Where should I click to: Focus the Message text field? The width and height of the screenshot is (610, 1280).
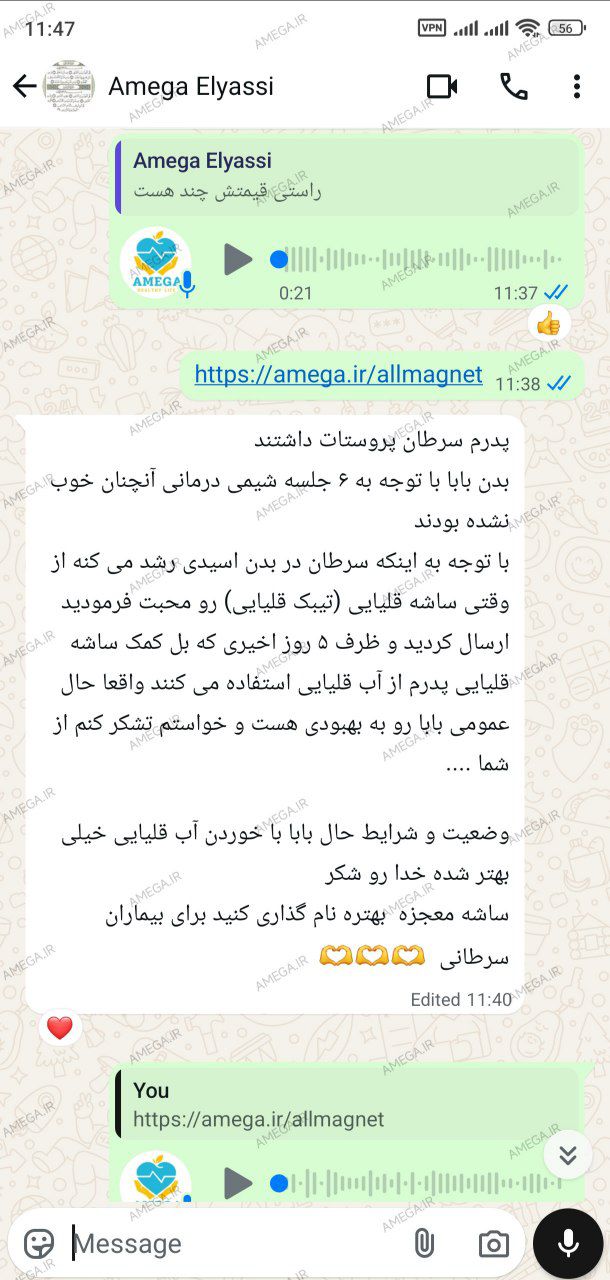[x=230, y=1243]
